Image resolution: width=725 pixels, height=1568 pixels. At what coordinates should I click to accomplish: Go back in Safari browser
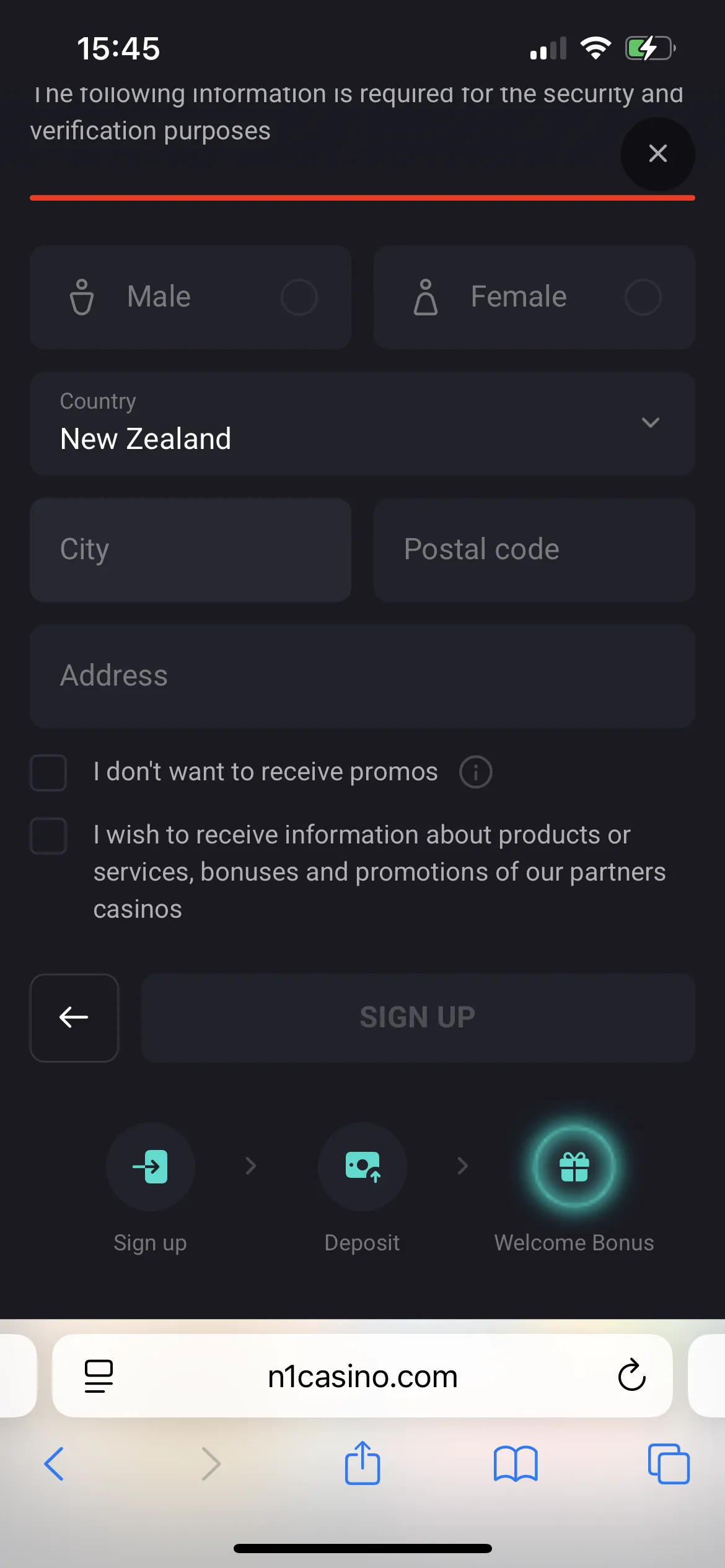(55, 1464)
